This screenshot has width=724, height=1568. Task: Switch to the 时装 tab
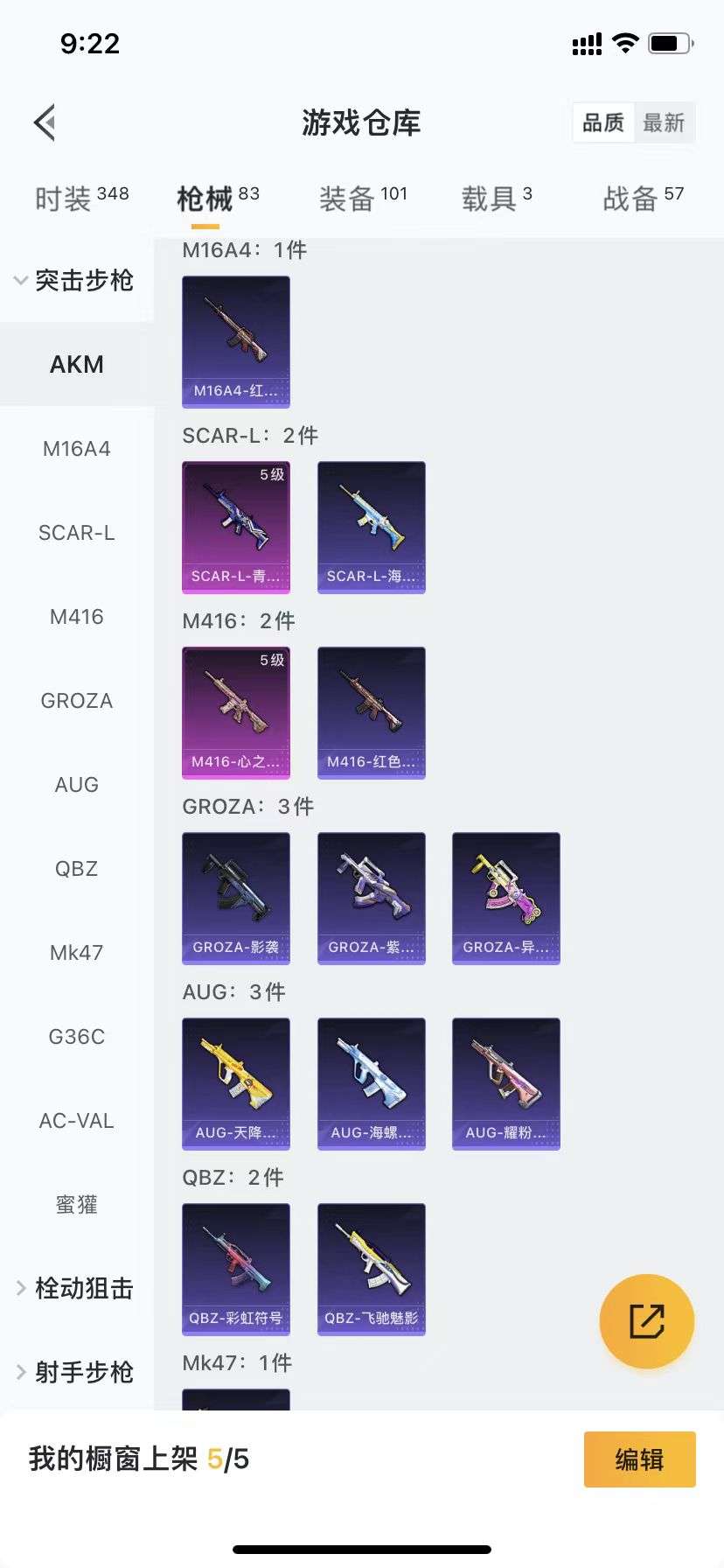coord(81,199)
